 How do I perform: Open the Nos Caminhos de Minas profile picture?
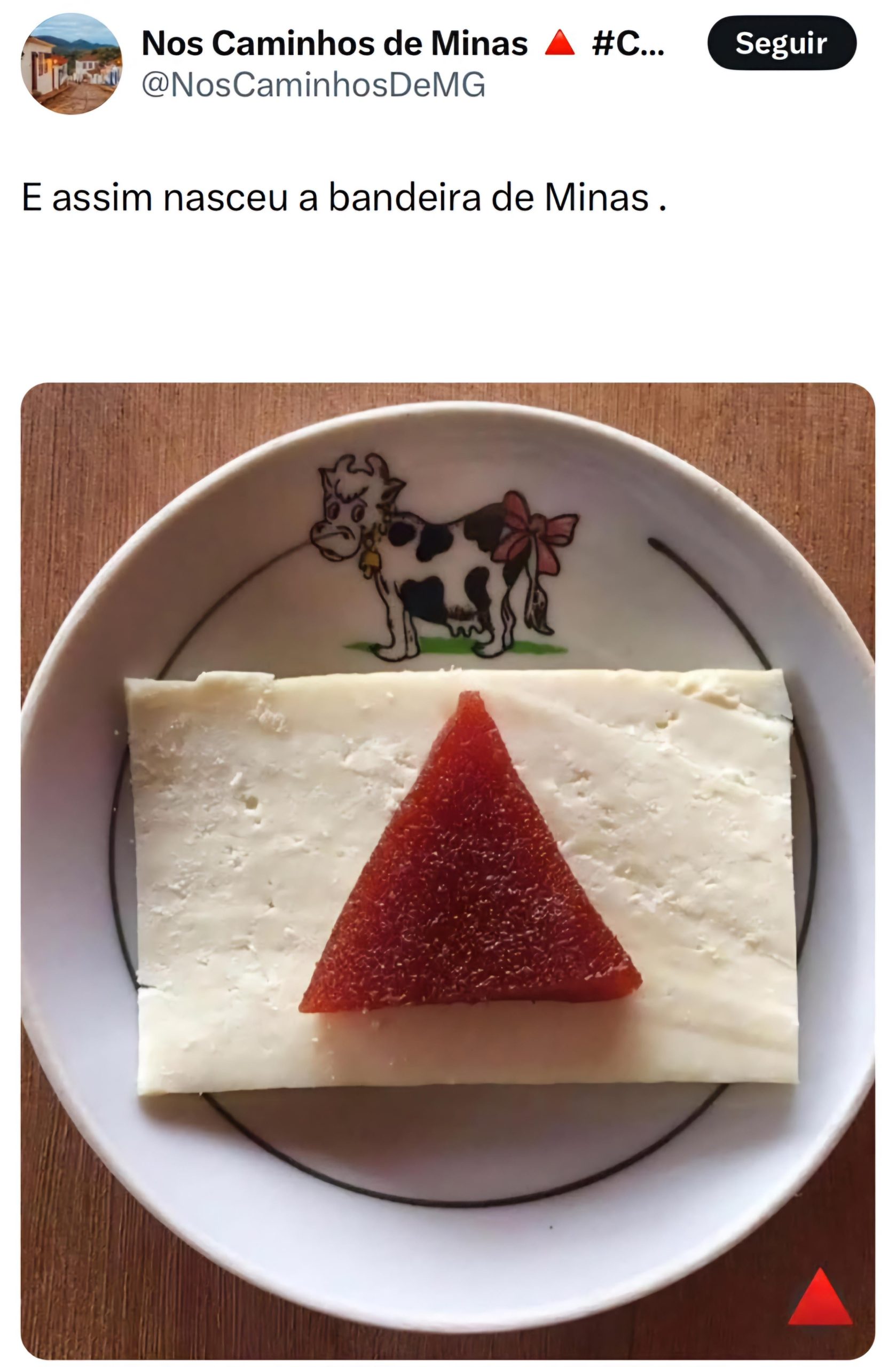[x=71, y=63]
